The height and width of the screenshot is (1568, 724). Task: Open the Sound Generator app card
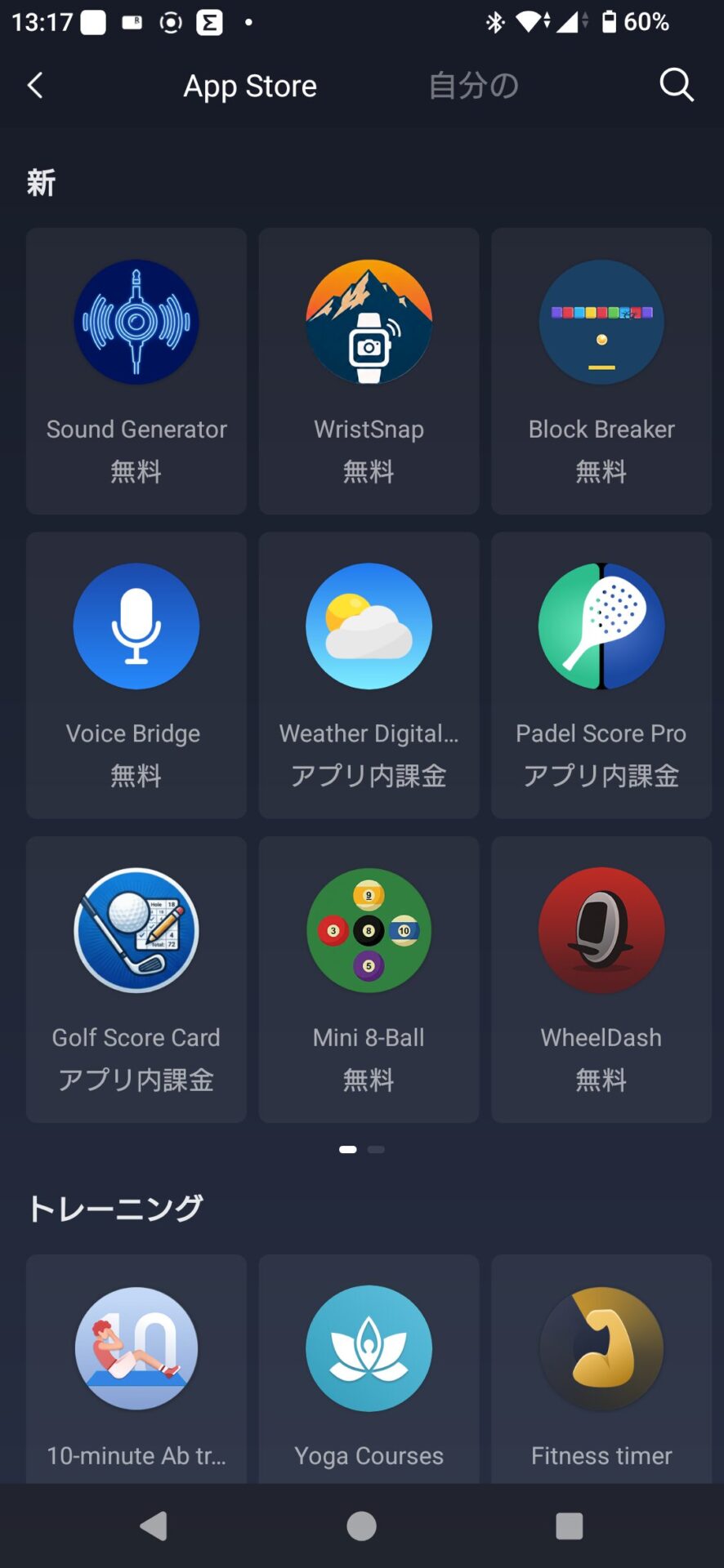(136, 371)
